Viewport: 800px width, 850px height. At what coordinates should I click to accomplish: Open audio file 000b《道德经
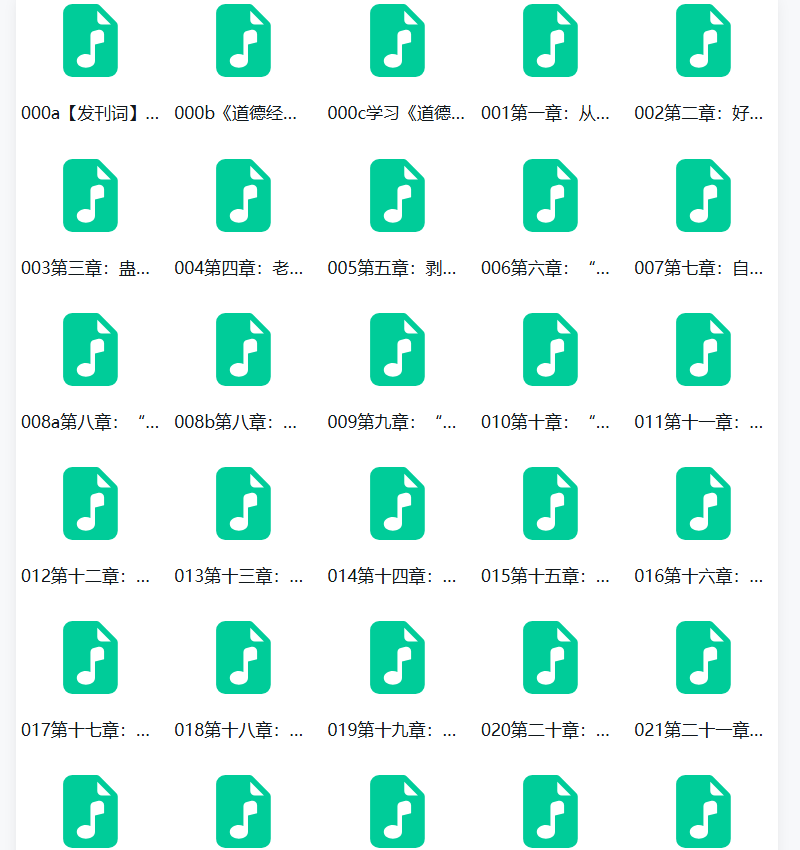pos(243,41)
